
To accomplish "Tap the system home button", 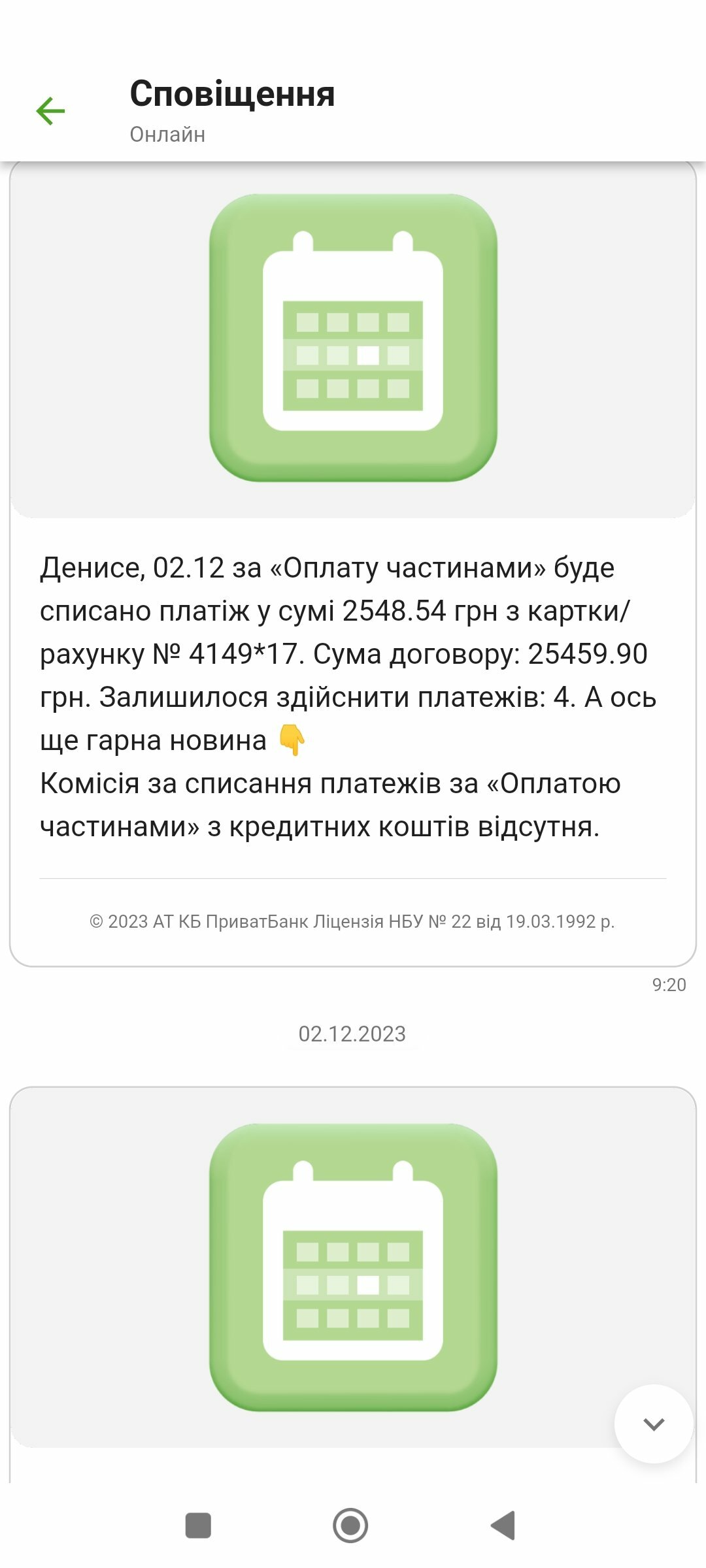I will (x=350, y=1526).
